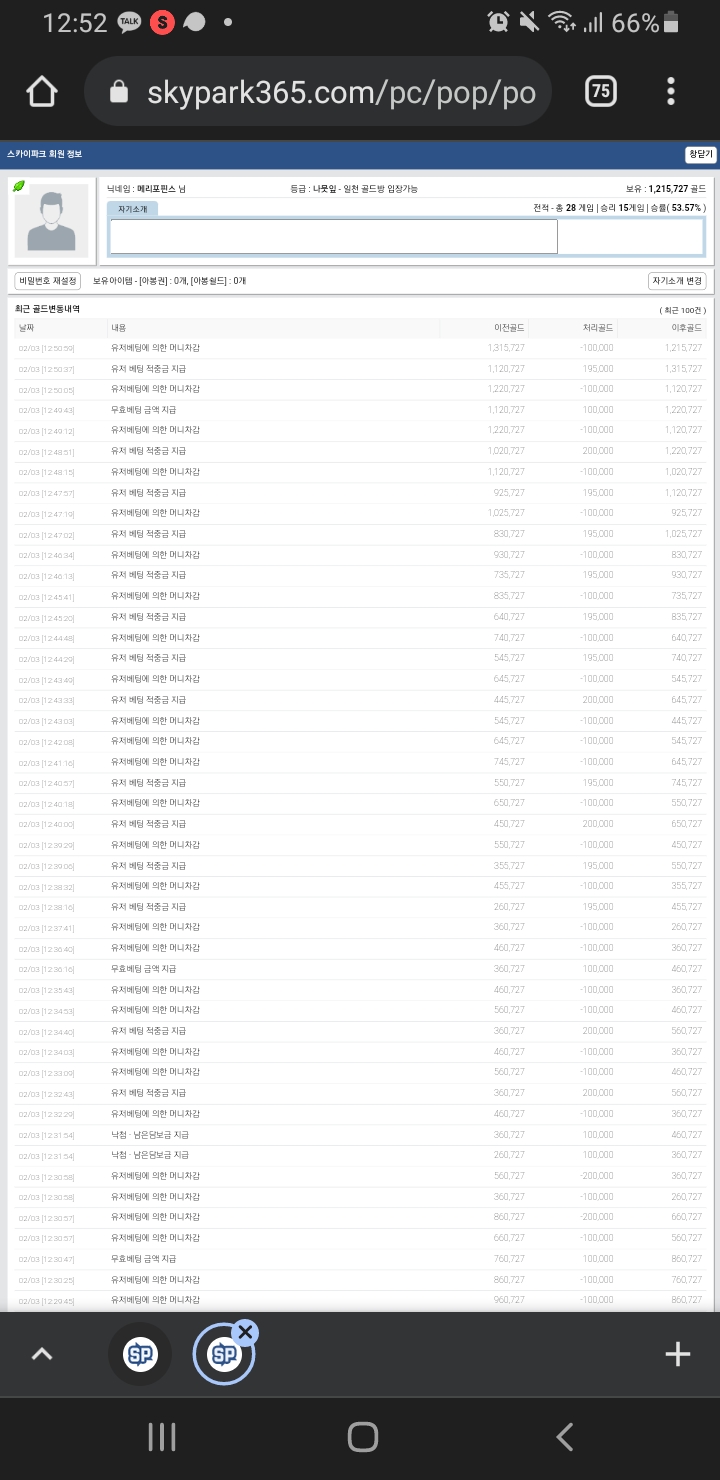Viewport: 720px width, 1480px height.
Task: Open recent apps from navigation bar
Action: pos(161,1437)
